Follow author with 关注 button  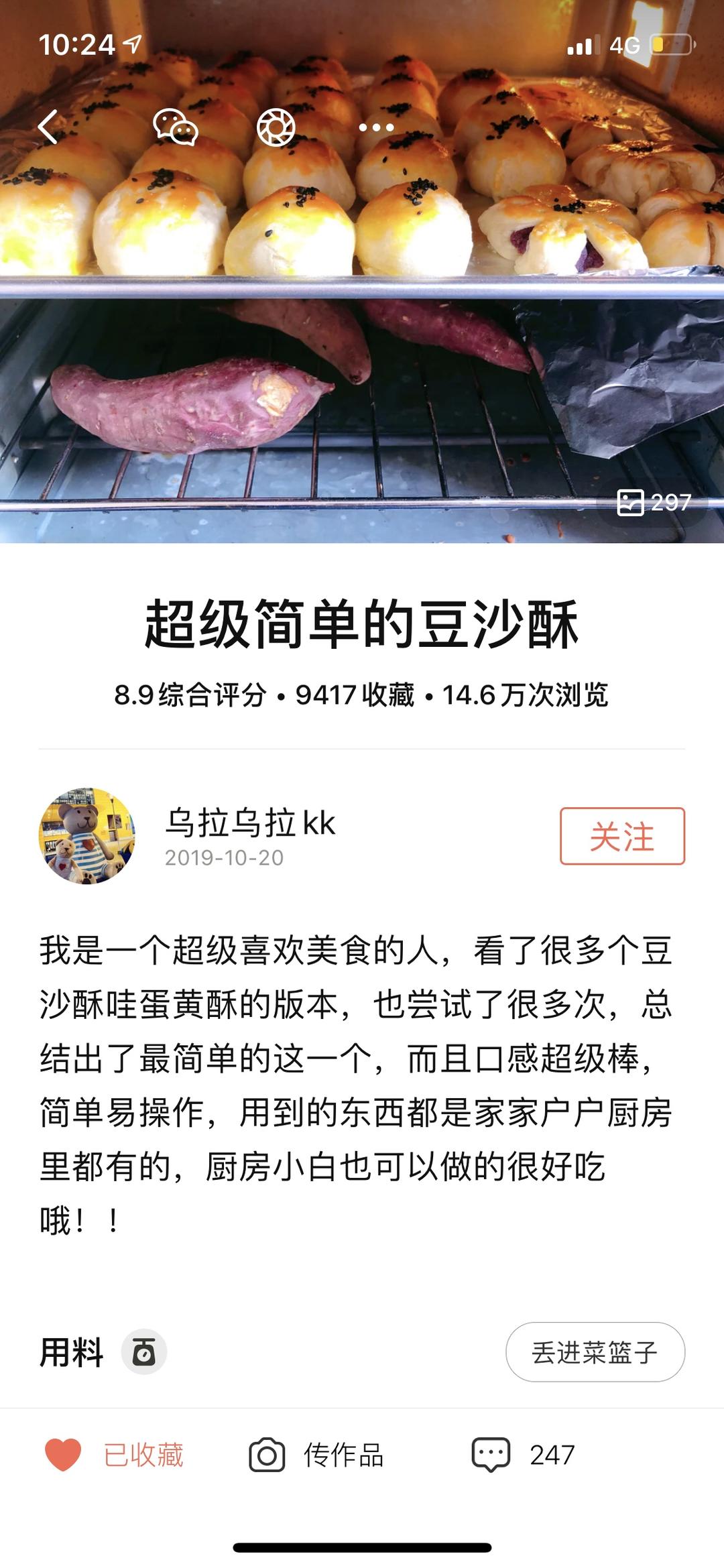(x=622, y=836)
